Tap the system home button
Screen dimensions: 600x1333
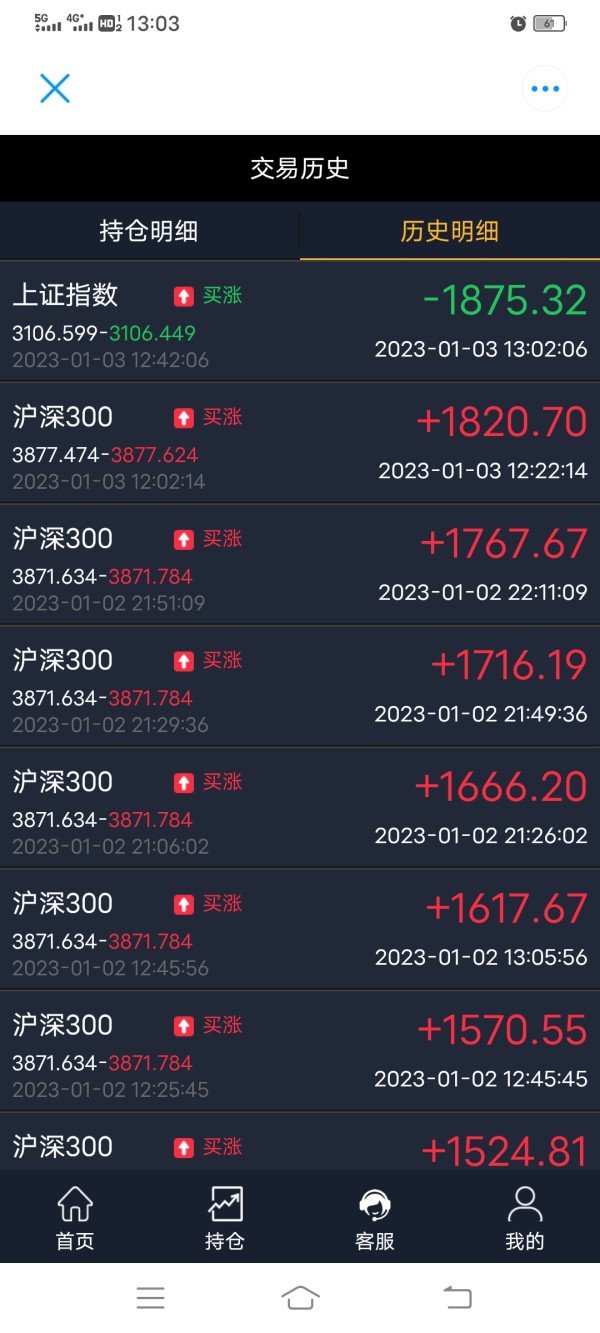coord(300,1298)
